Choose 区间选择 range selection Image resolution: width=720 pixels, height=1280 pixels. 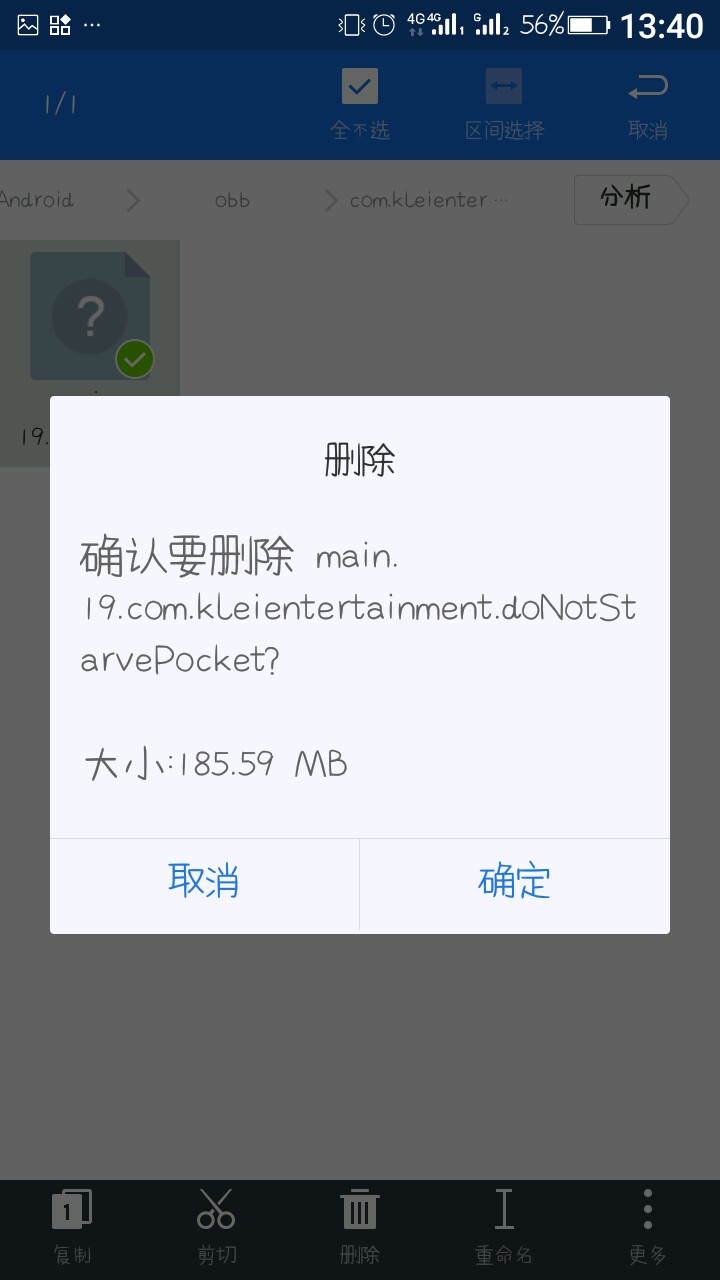[504, 104]
